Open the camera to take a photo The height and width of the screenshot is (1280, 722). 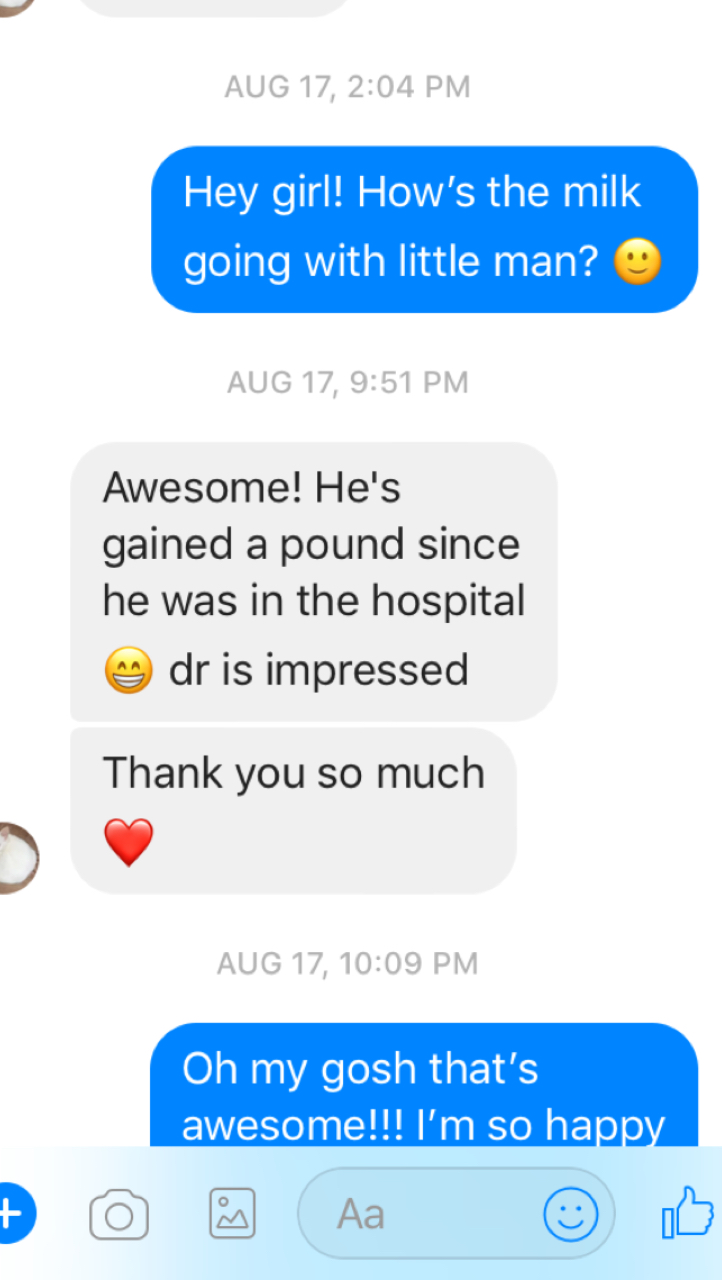click(119, 1215)
